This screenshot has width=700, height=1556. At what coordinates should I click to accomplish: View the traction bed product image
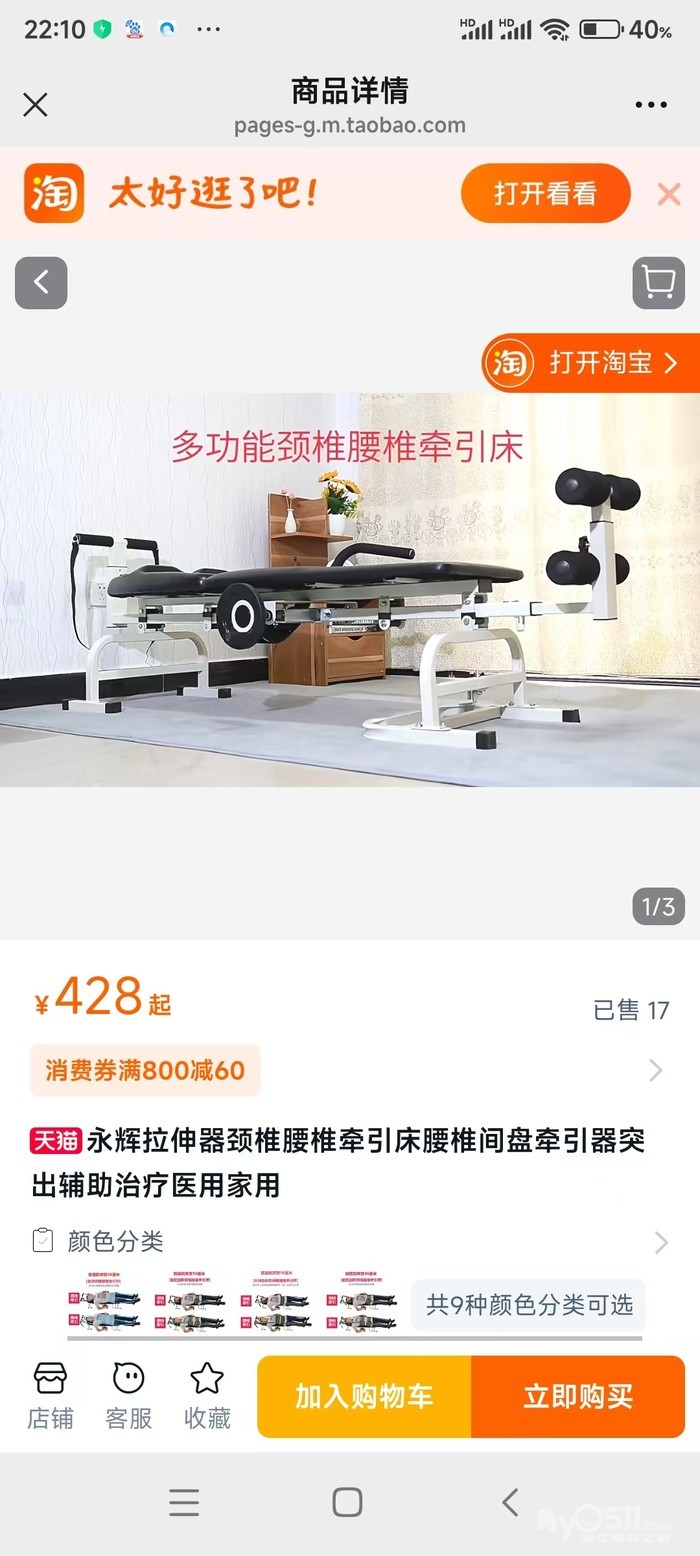coord(350,590)
